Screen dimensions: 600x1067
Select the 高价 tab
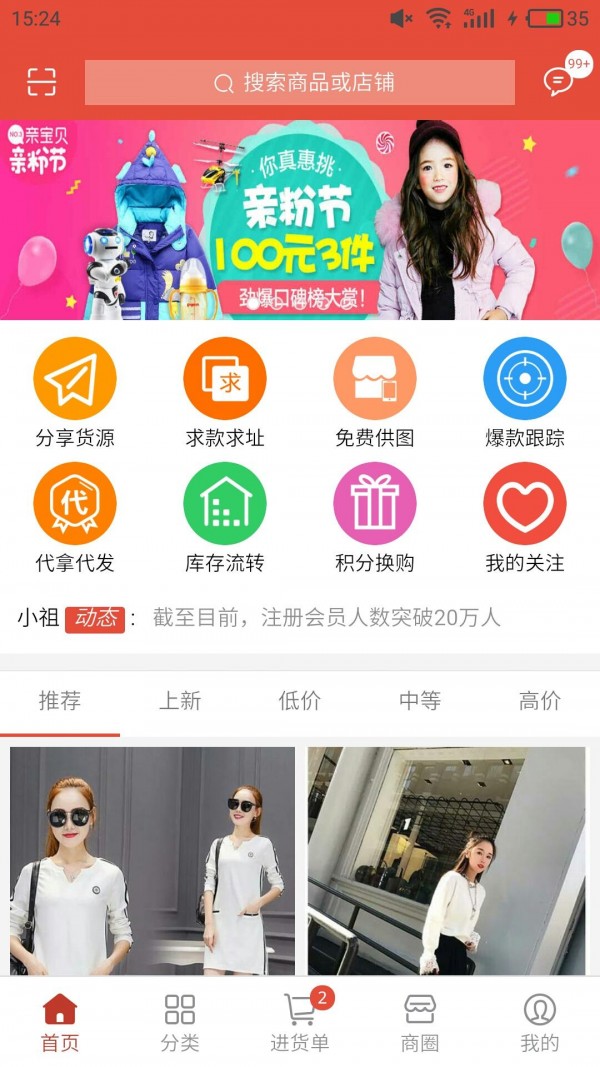pyautogui.click(x=540, y=701)
